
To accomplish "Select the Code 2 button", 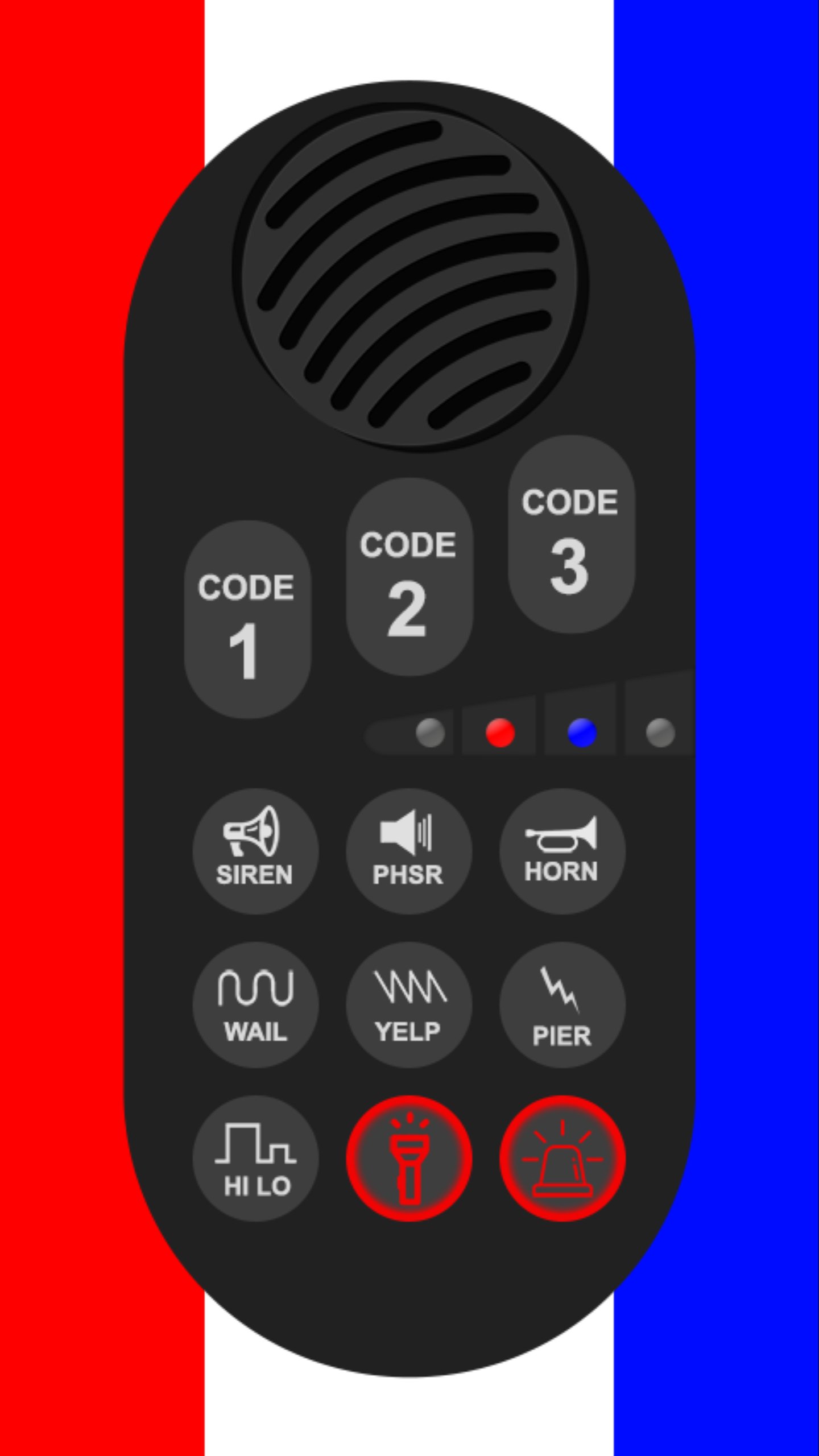I will (x=409, y=577).
